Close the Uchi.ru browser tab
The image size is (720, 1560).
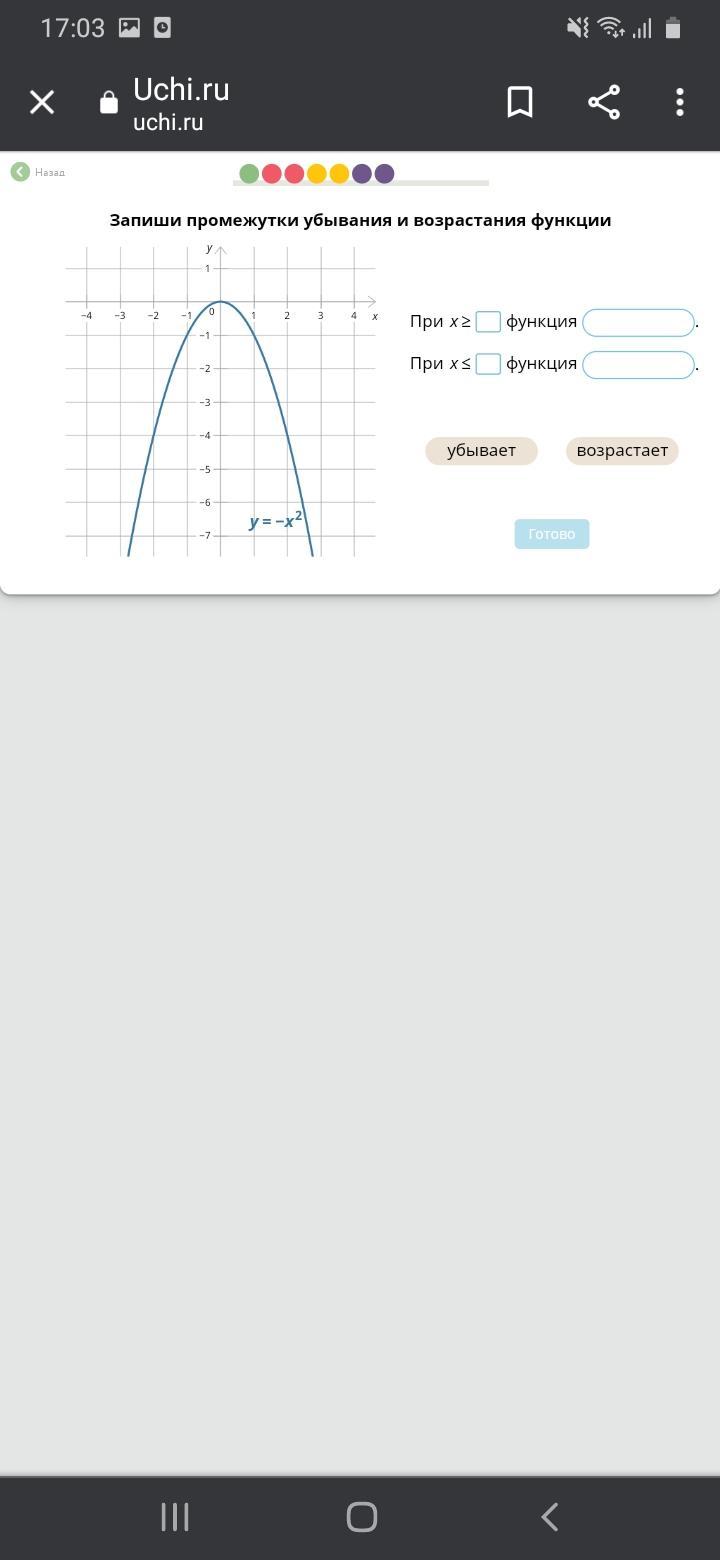42,102
